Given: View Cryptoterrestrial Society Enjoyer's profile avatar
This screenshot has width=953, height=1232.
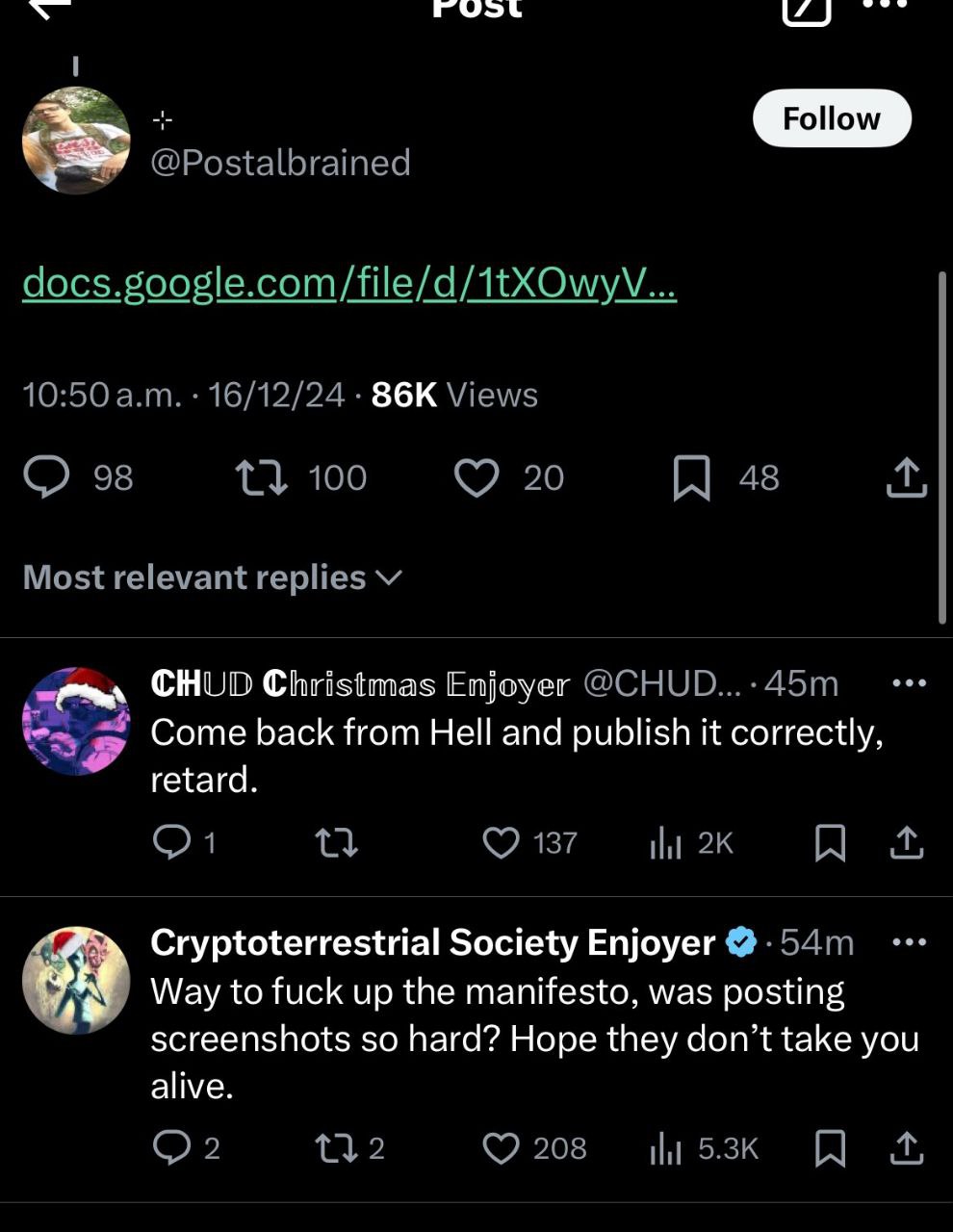Looking at the screenshot, I should pos(76,981).
